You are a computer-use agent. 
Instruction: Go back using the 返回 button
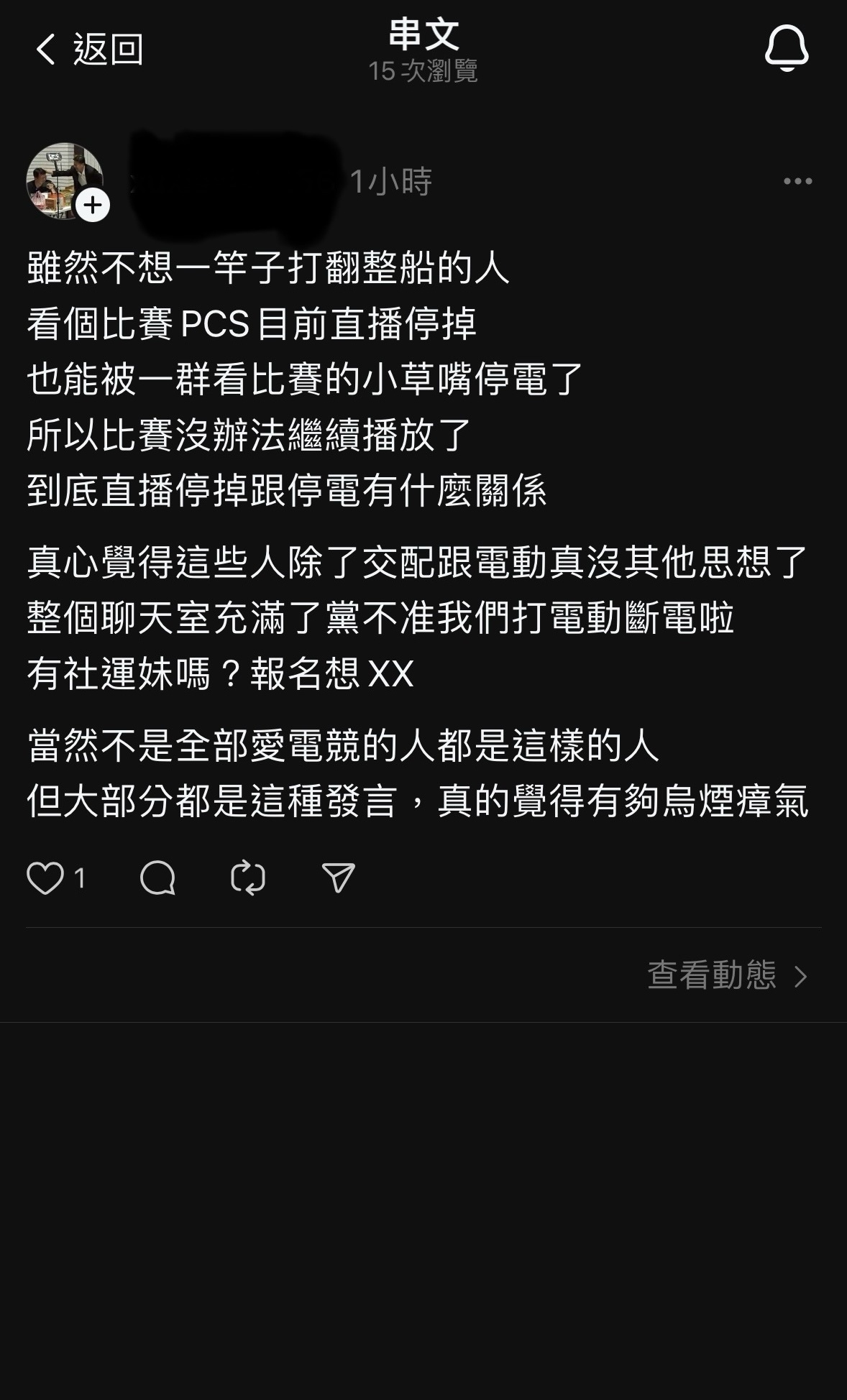click(88, 50)
